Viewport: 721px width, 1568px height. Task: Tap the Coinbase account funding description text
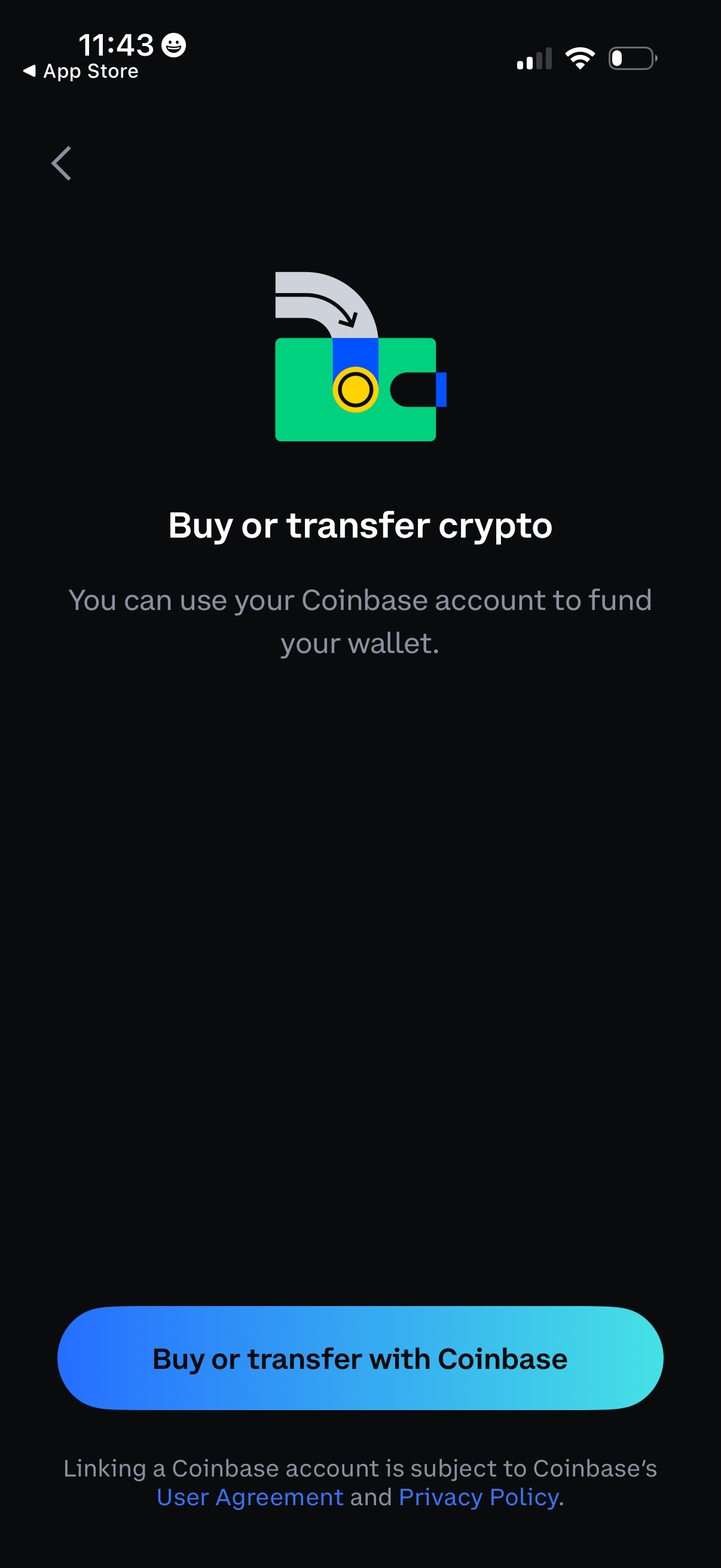360,621
